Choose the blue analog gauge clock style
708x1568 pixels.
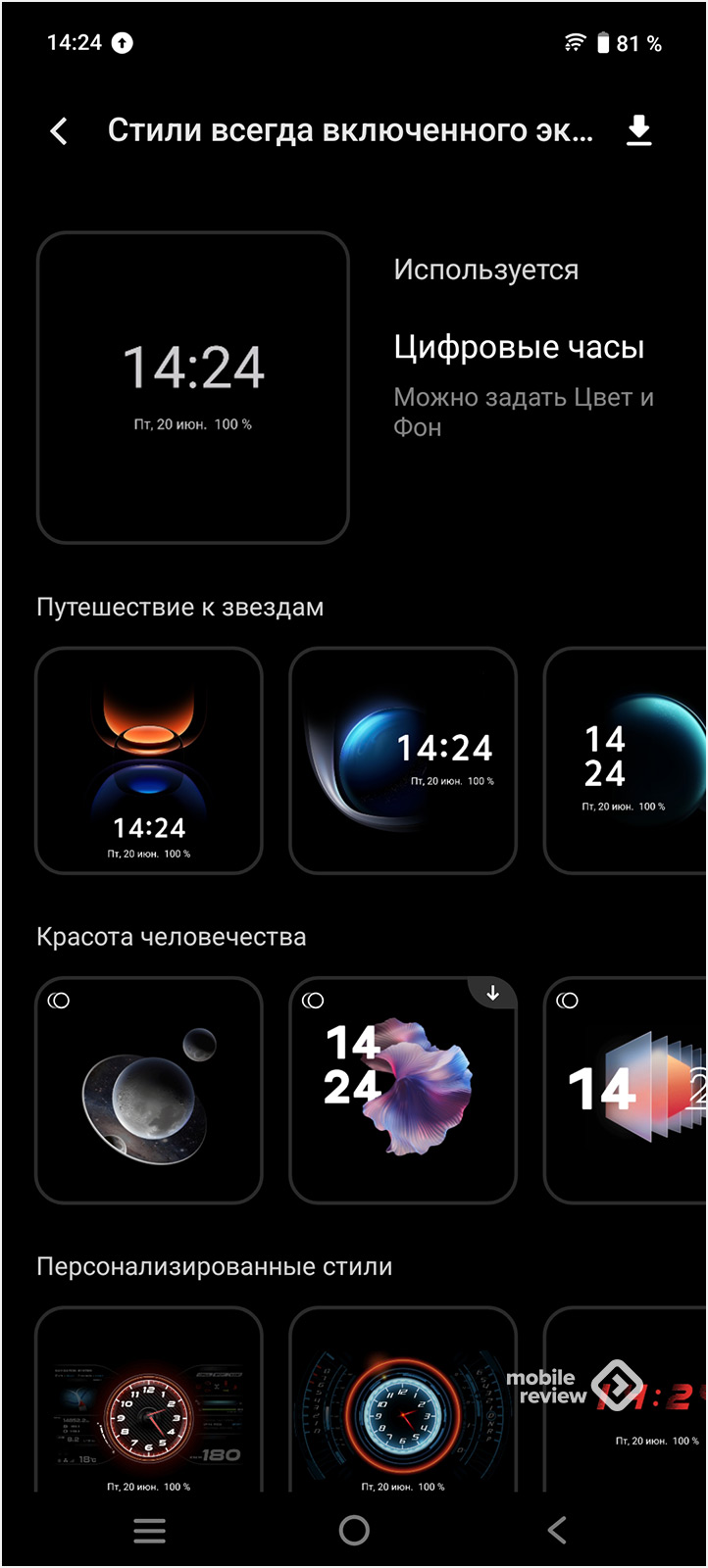[403, 1401]
